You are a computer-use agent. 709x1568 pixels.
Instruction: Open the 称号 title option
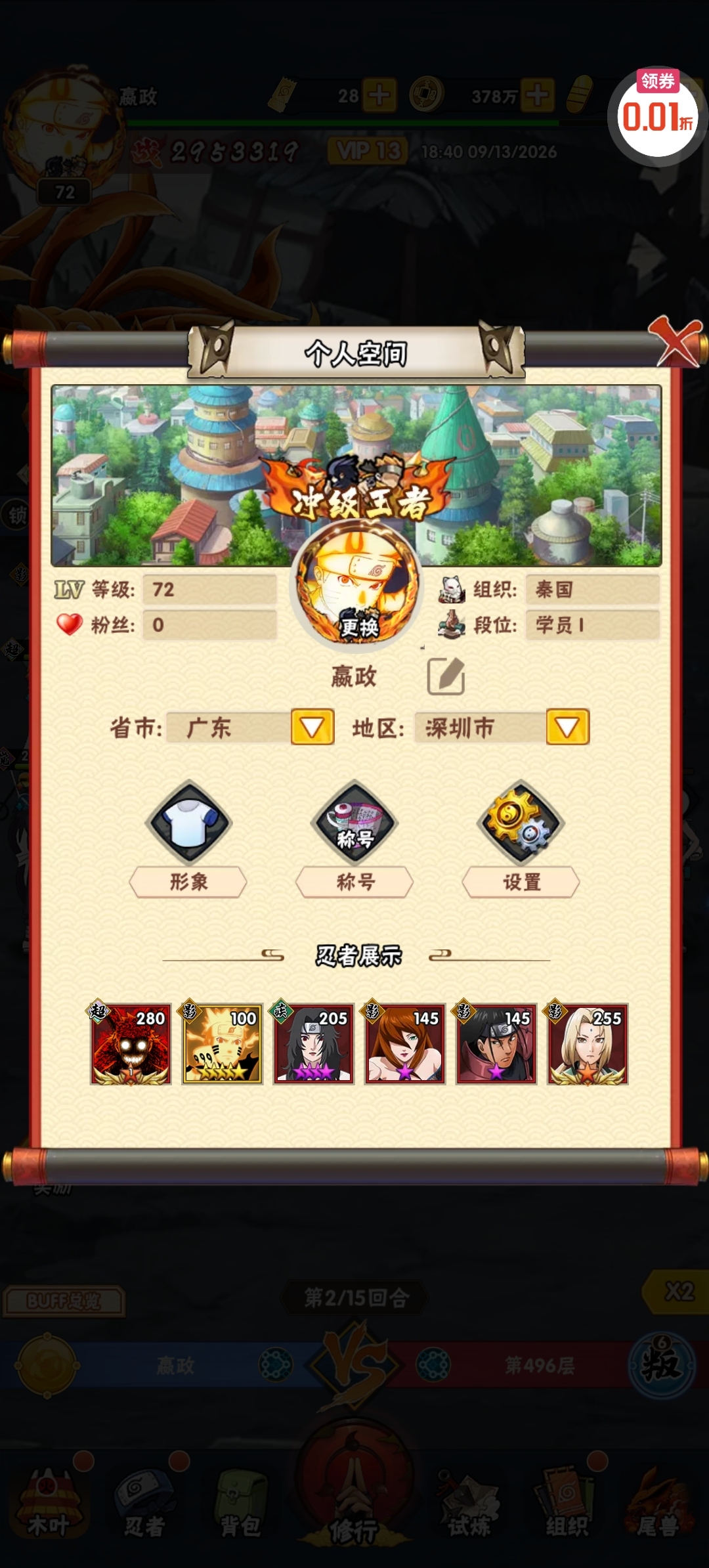pyautogui.click(x=354, y=838)
